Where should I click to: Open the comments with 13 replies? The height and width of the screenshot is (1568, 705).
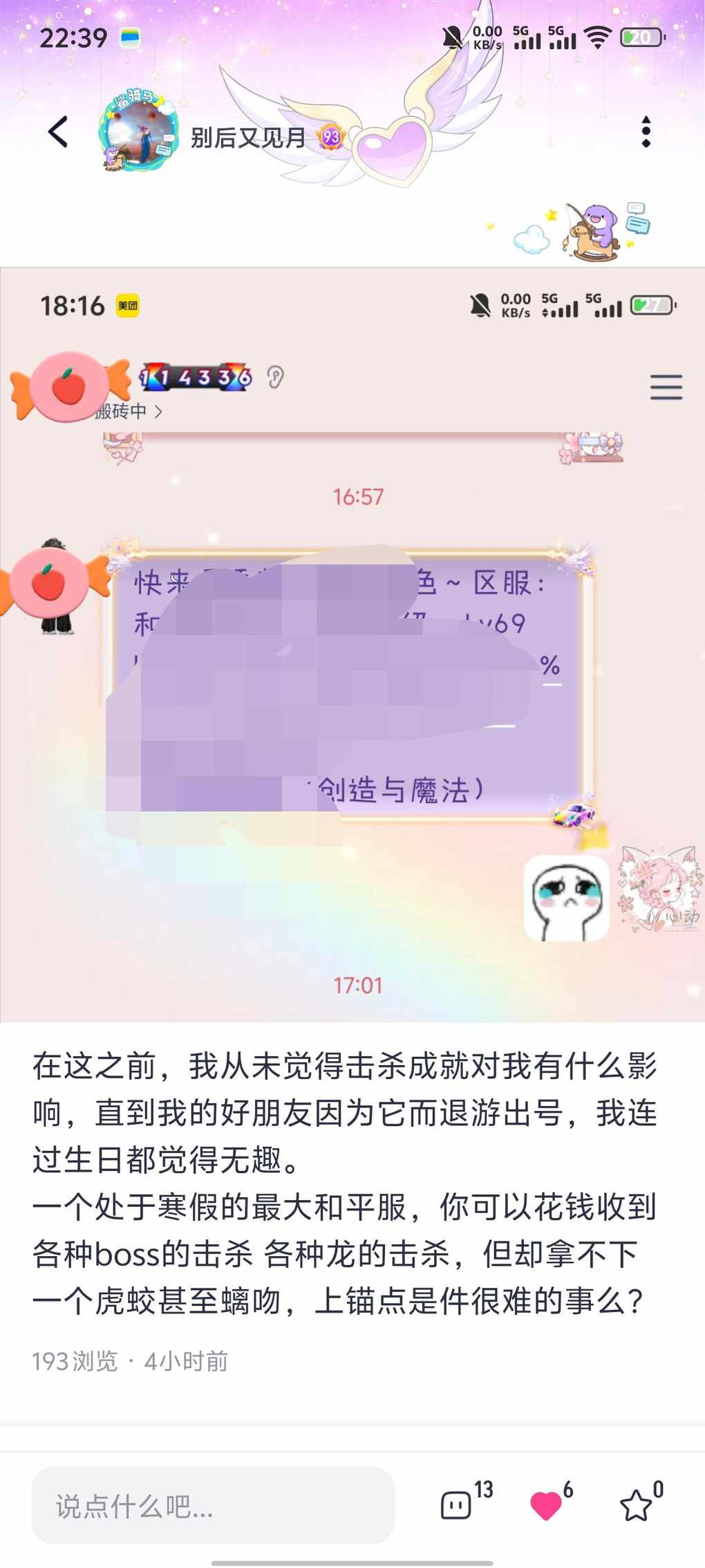tap(457, 1505)
